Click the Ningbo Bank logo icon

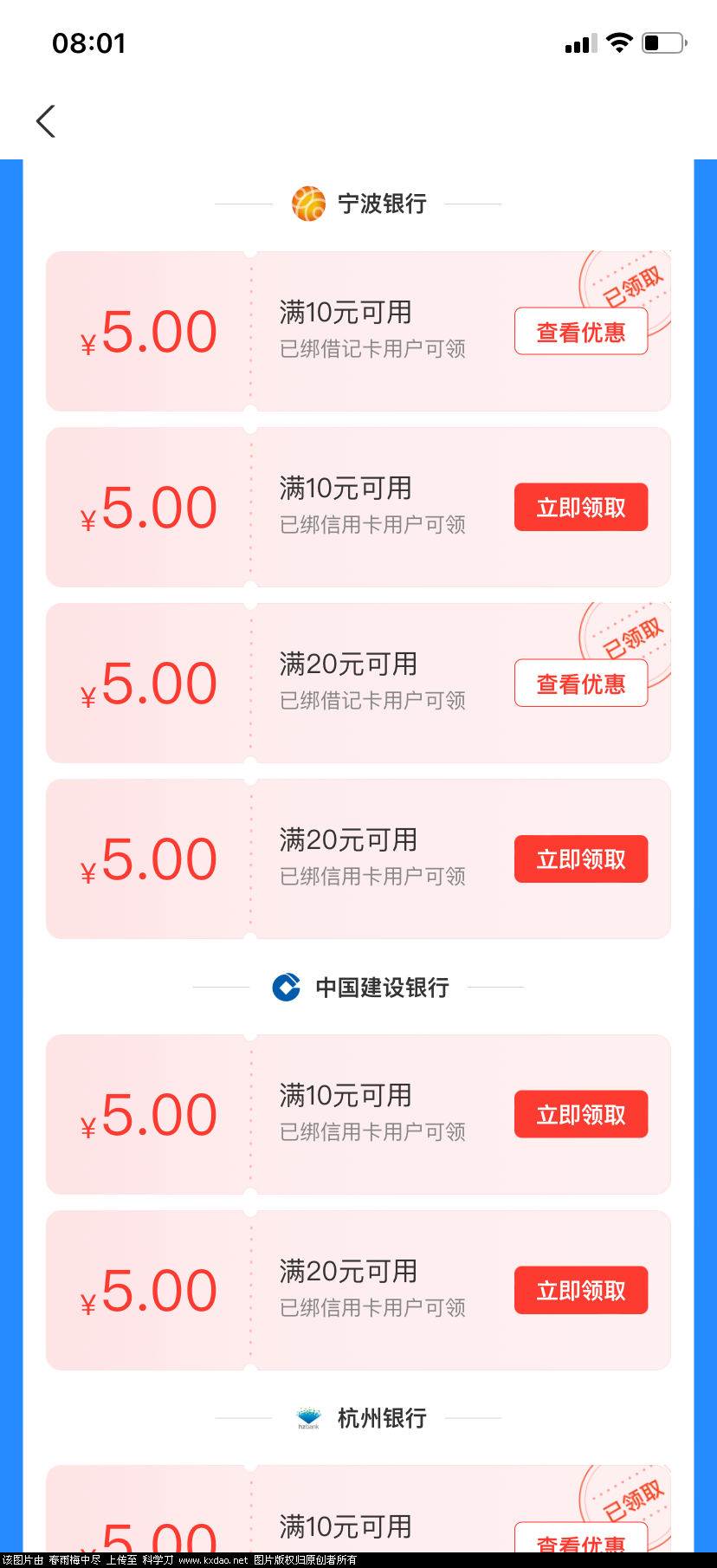coord(307,203)
